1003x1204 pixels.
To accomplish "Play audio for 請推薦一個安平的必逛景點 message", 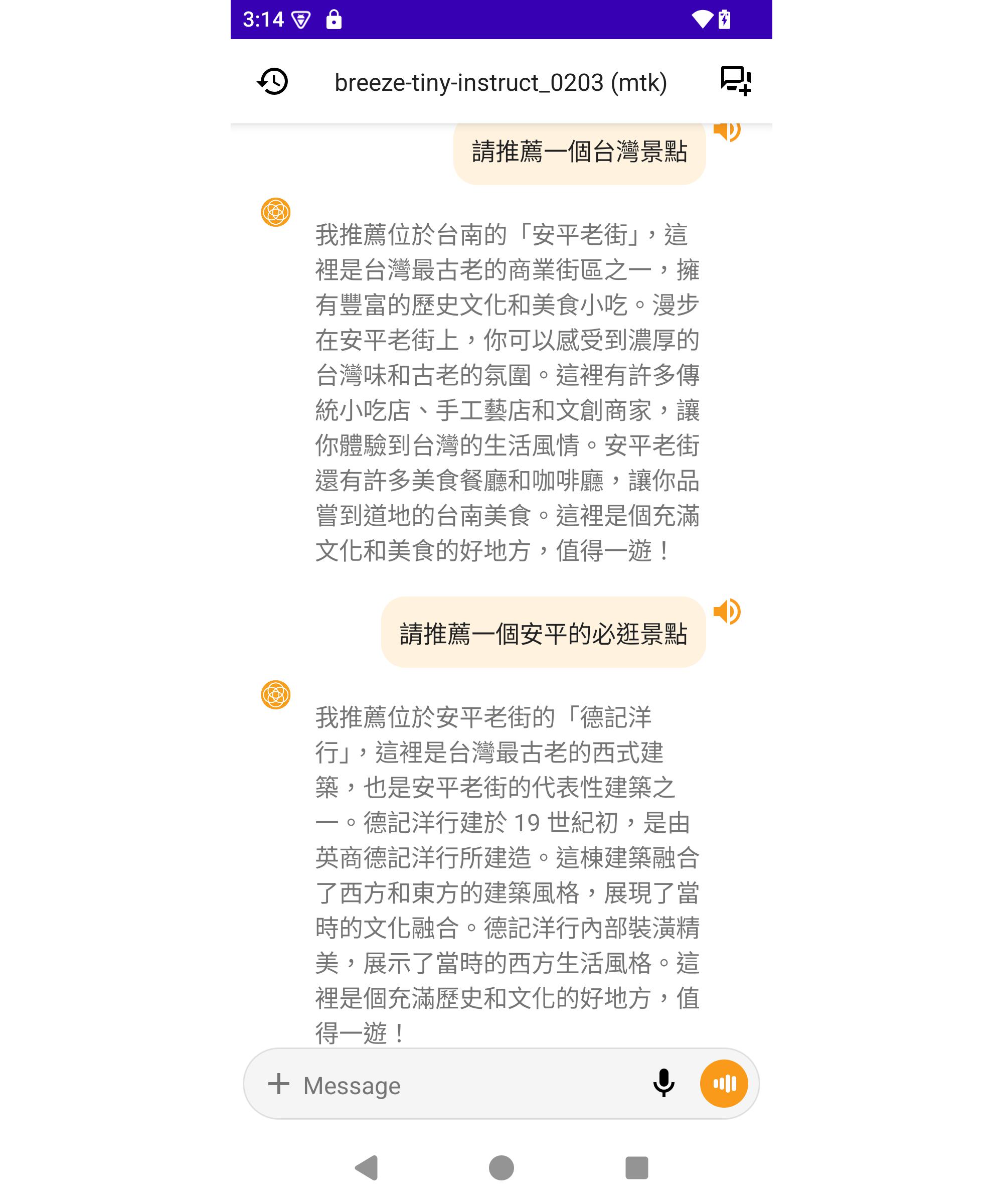I will point(727,611).
